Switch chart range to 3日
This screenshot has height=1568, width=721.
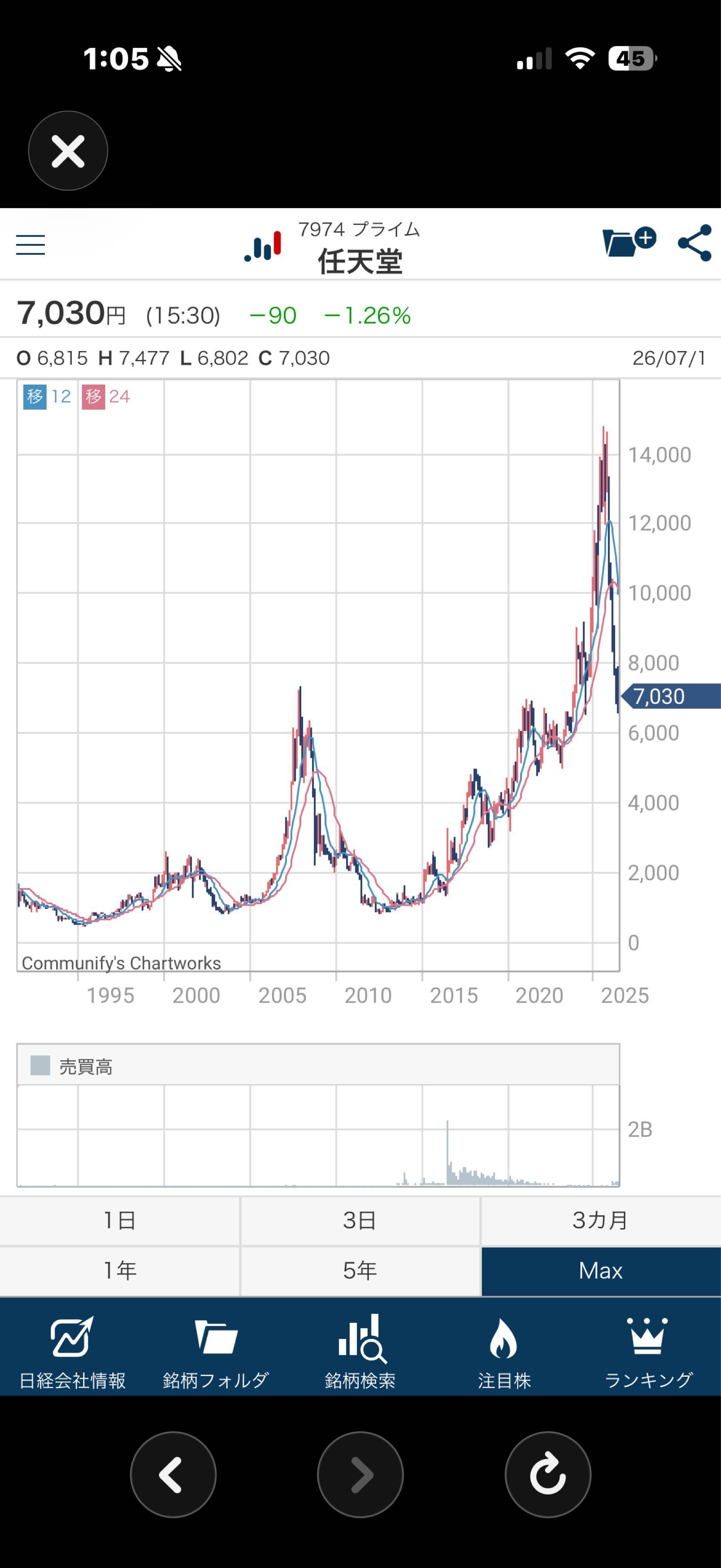[x=360, y=1220]
